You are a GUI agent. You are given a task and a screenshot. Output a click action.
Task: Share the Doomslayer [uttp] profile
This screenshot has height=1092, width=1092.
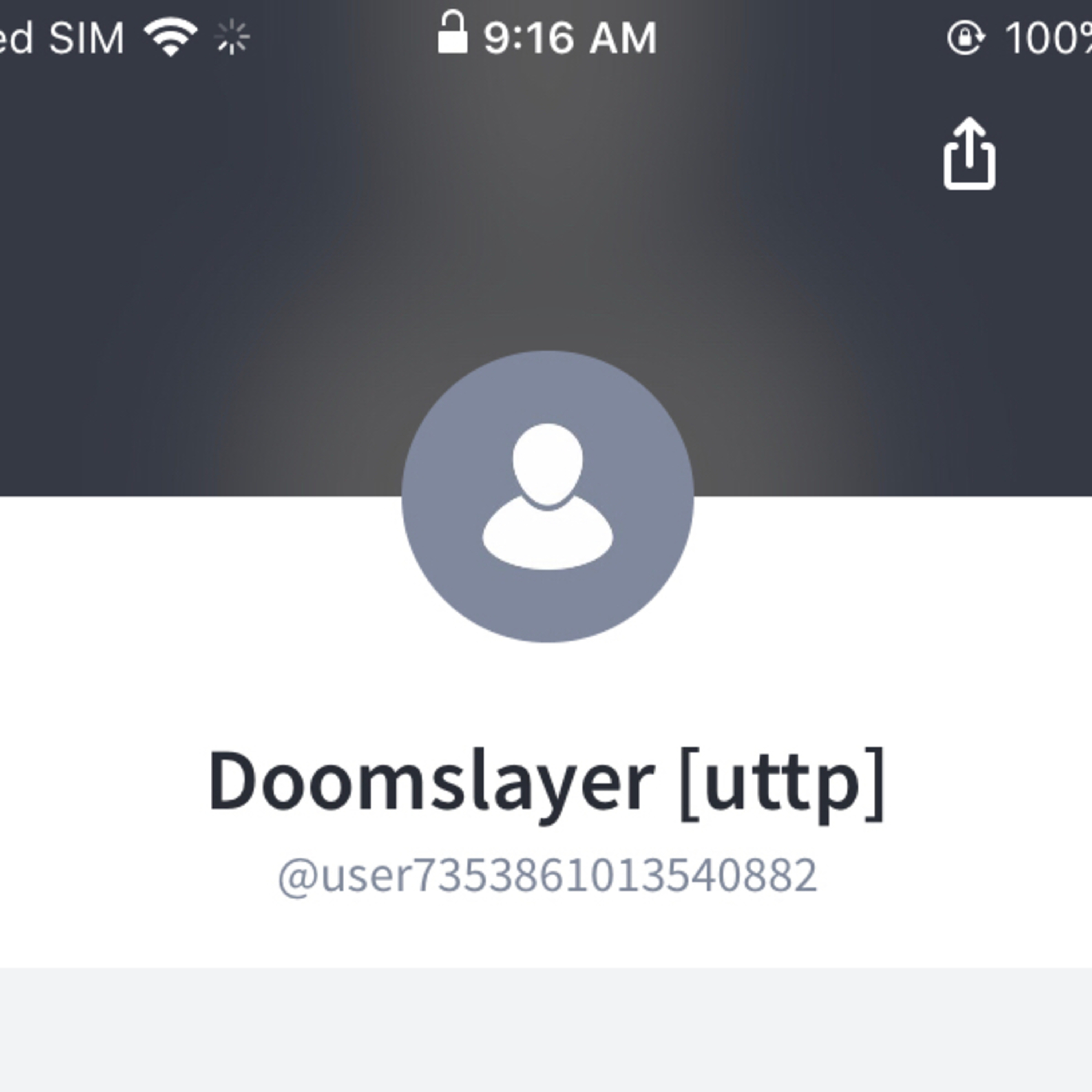[969, 154]
